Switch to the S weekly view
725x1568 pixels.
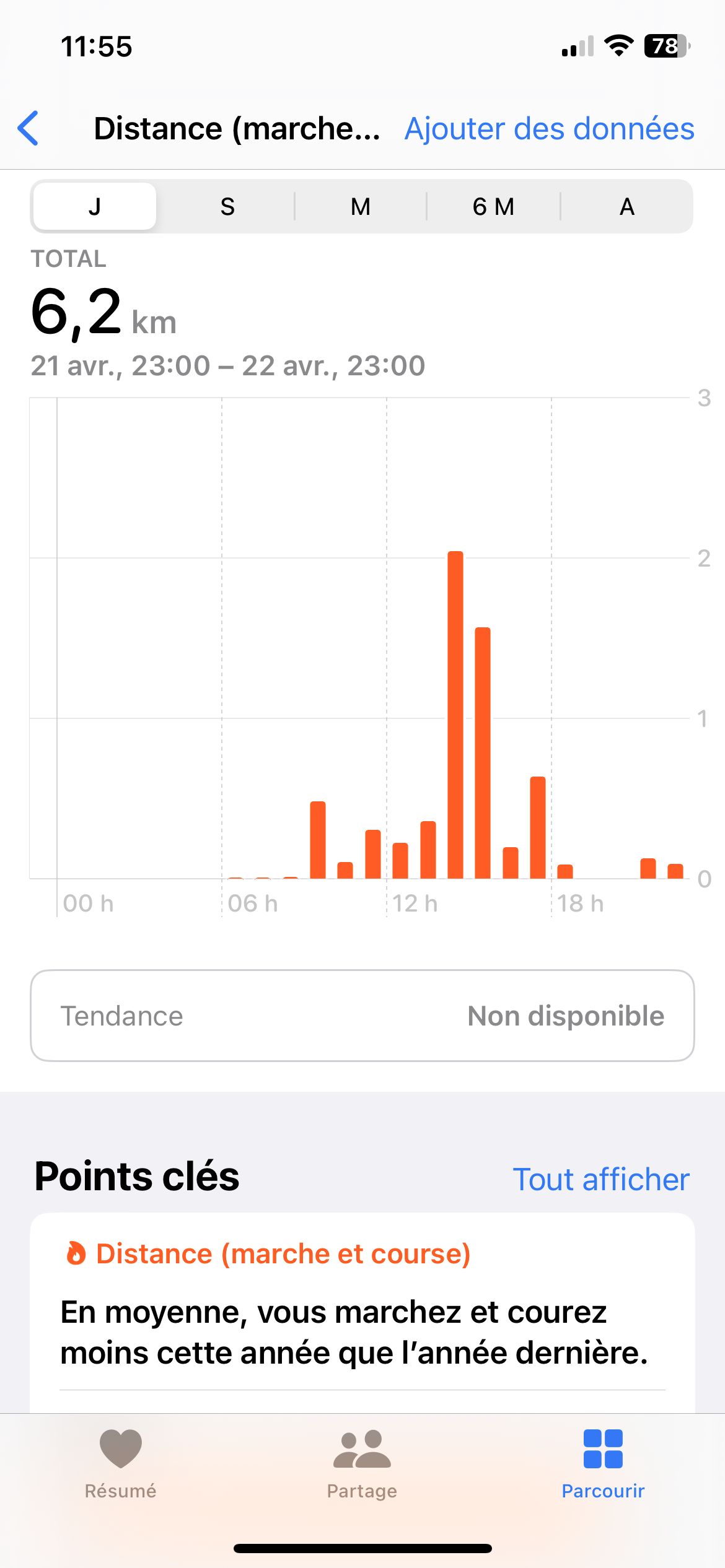(x=227, y=206)
